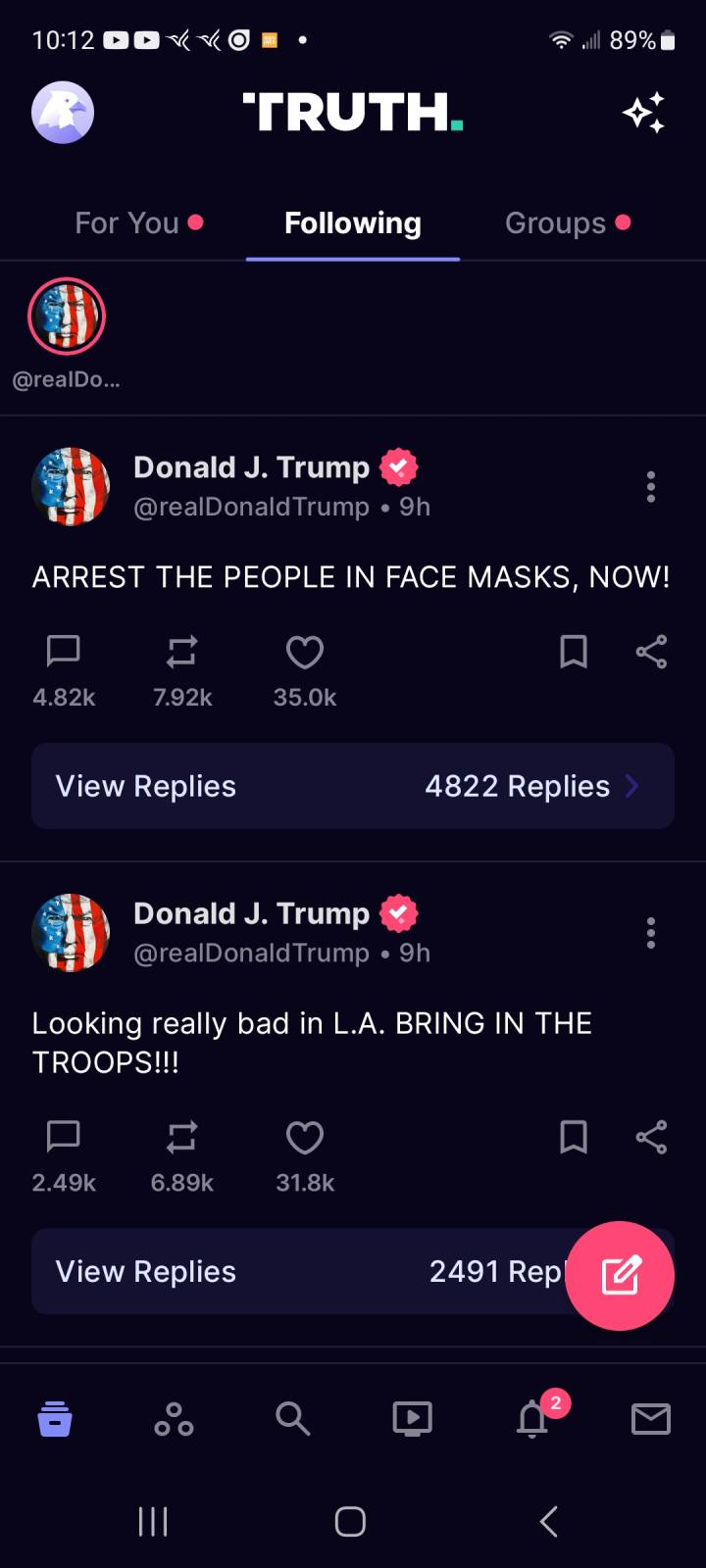Reply to the BRING IN THE TROOPS post
706x1568 pixels.
[63, 1137]
